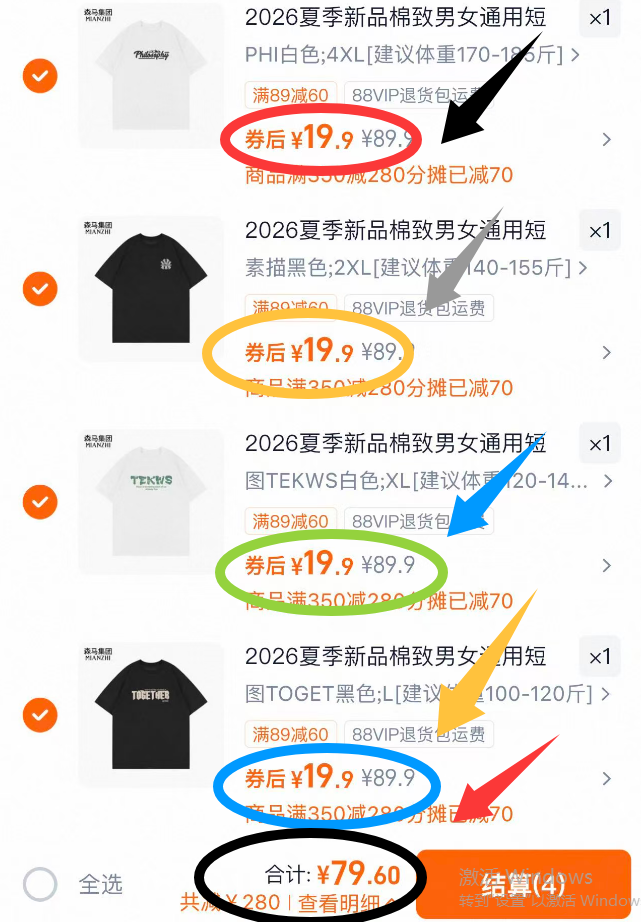Viewport: 641px width, 922px height.
Task: Expand the 图TOGET黑色 price discount chevron
Action: [606, 779]
